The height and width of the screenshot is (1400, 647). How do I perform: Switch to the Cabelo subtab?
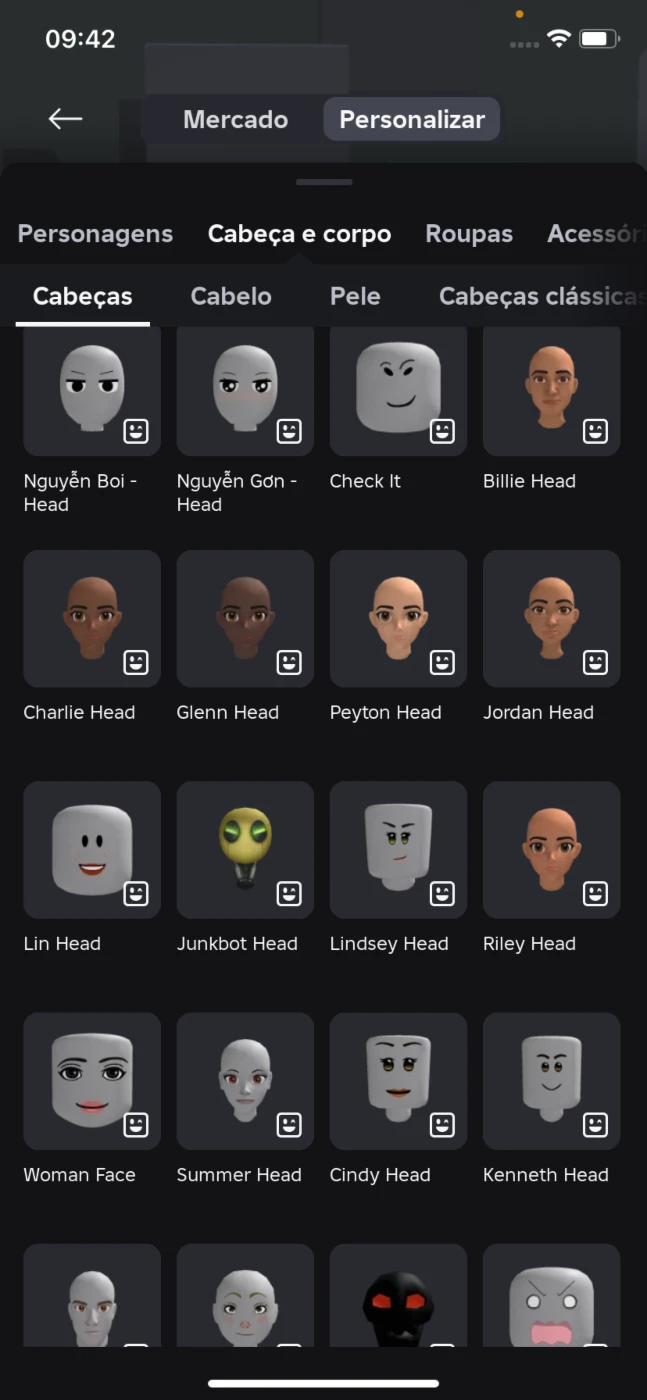click(x=231, y=296)
